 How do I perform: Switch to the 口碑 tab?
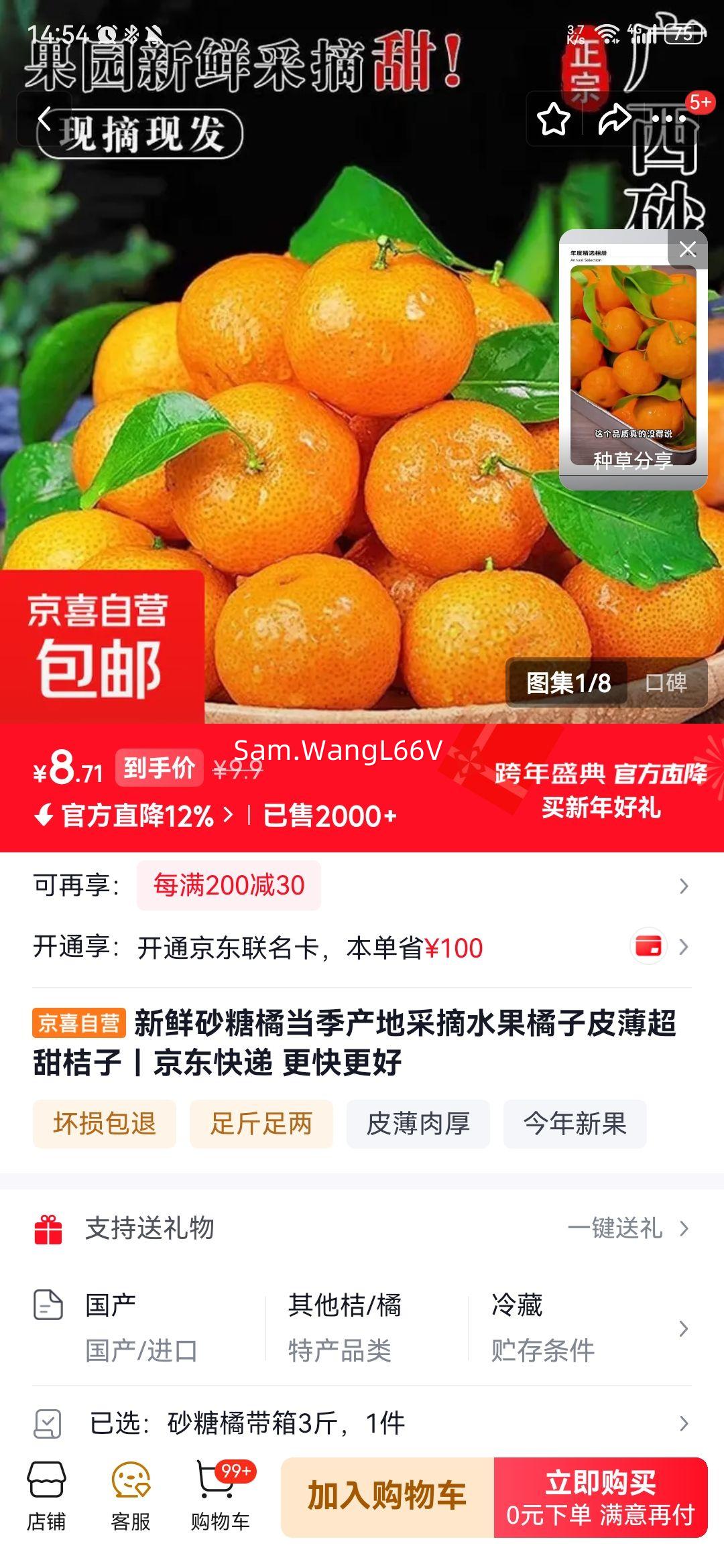(671, 682)
